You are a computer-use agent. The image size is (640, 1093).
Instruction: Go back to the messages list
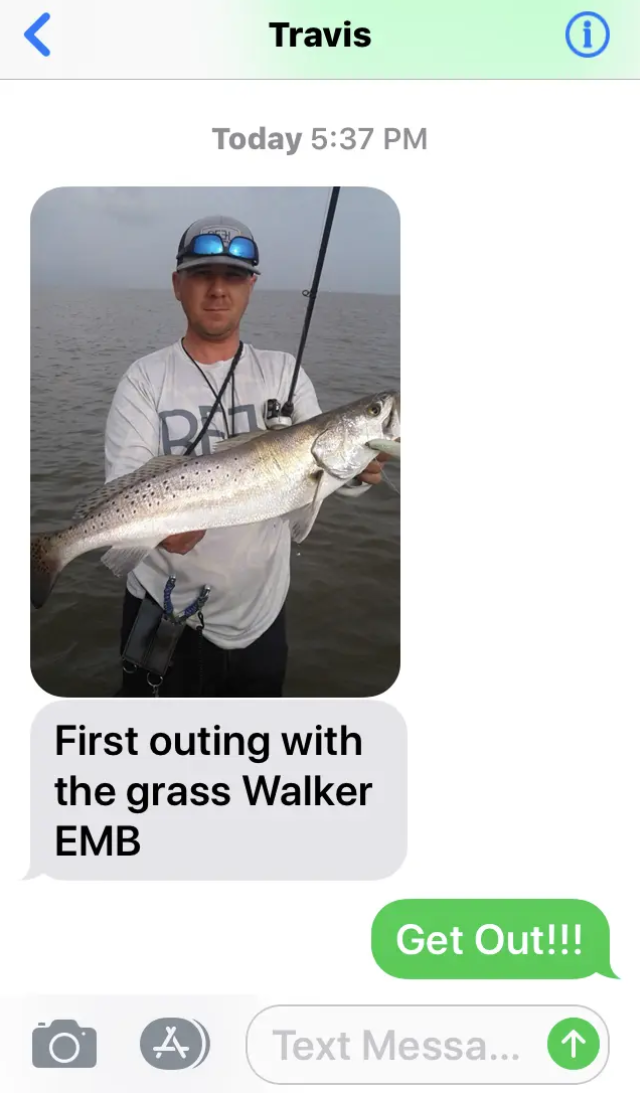[x=37, y=36]
